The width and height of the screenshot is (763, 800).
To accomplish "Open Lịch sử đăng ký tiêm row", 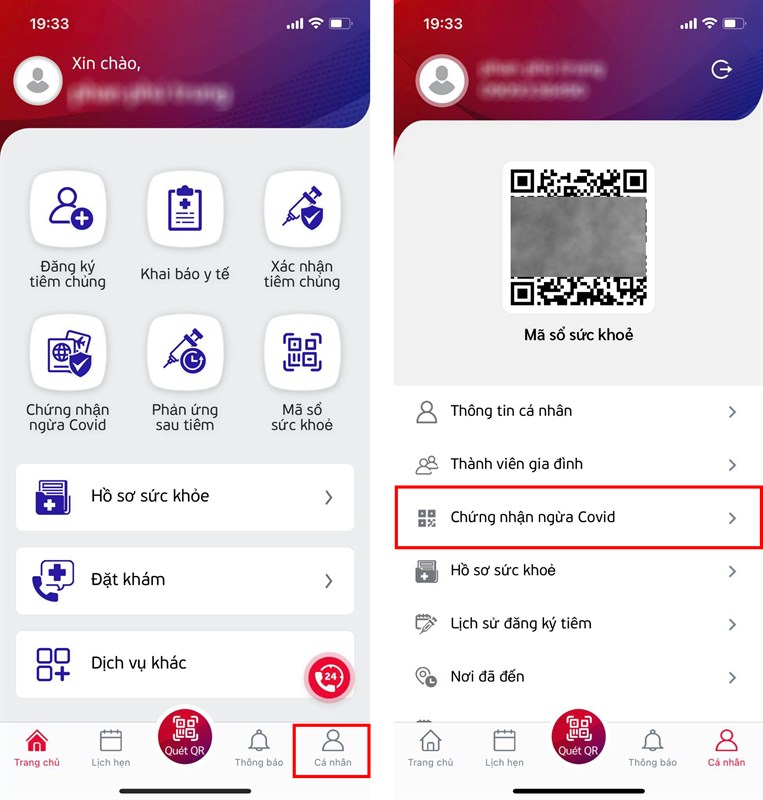I will coord(577,623).
